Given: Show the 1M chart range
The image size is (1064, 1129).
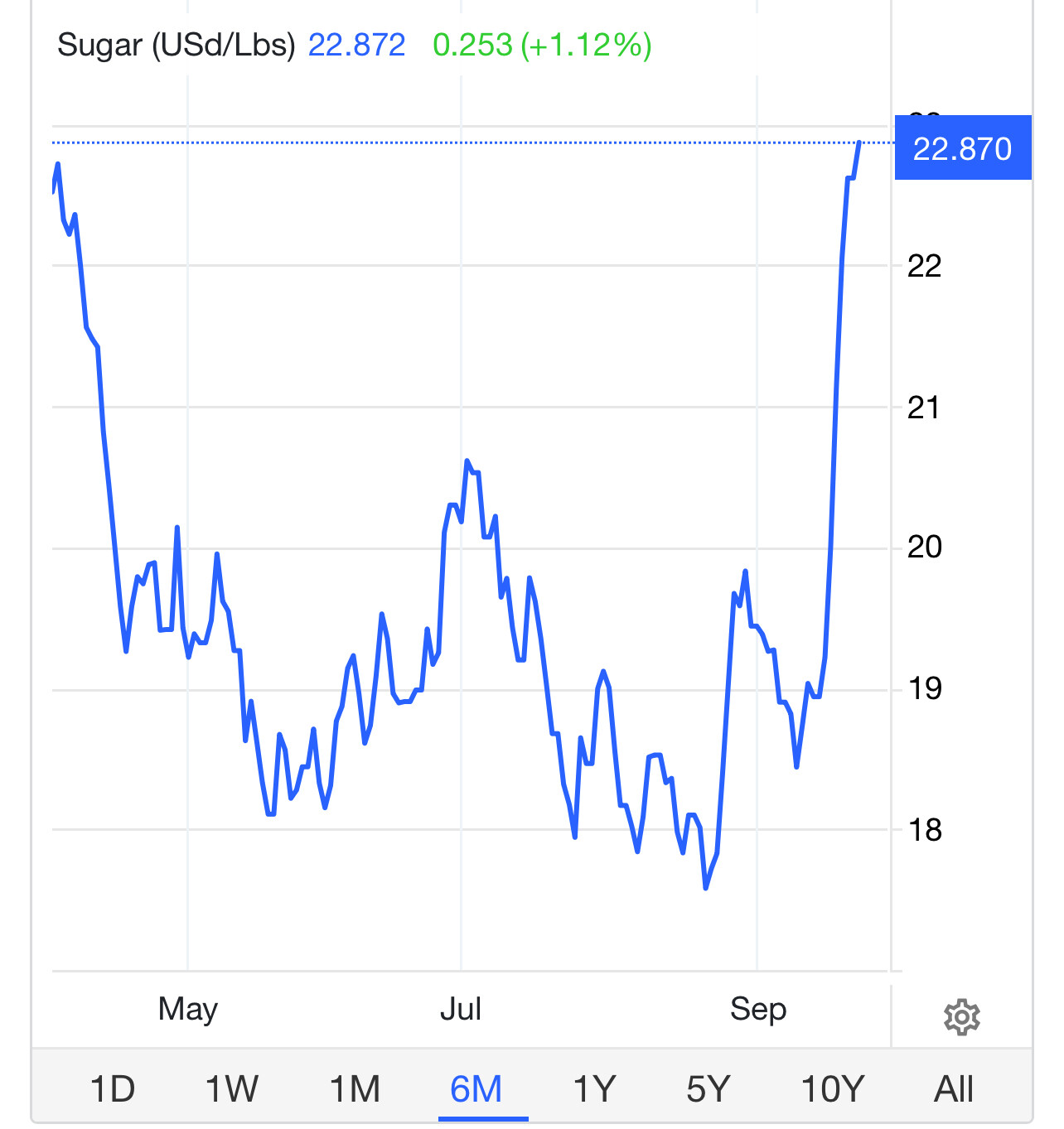Looking at the screenshot, I should pyautogui.click(x=355, y=1088).
